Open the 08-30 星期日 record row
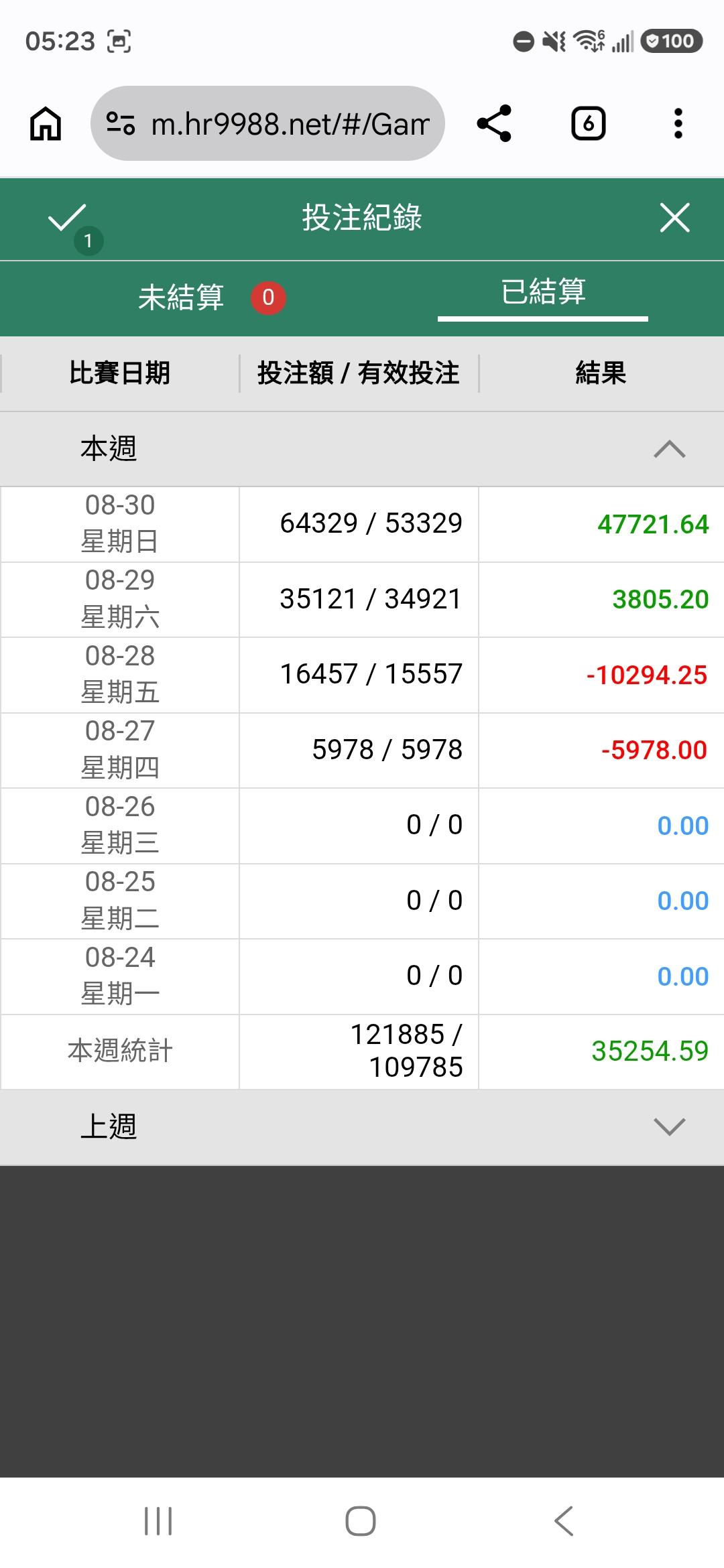 362,524
